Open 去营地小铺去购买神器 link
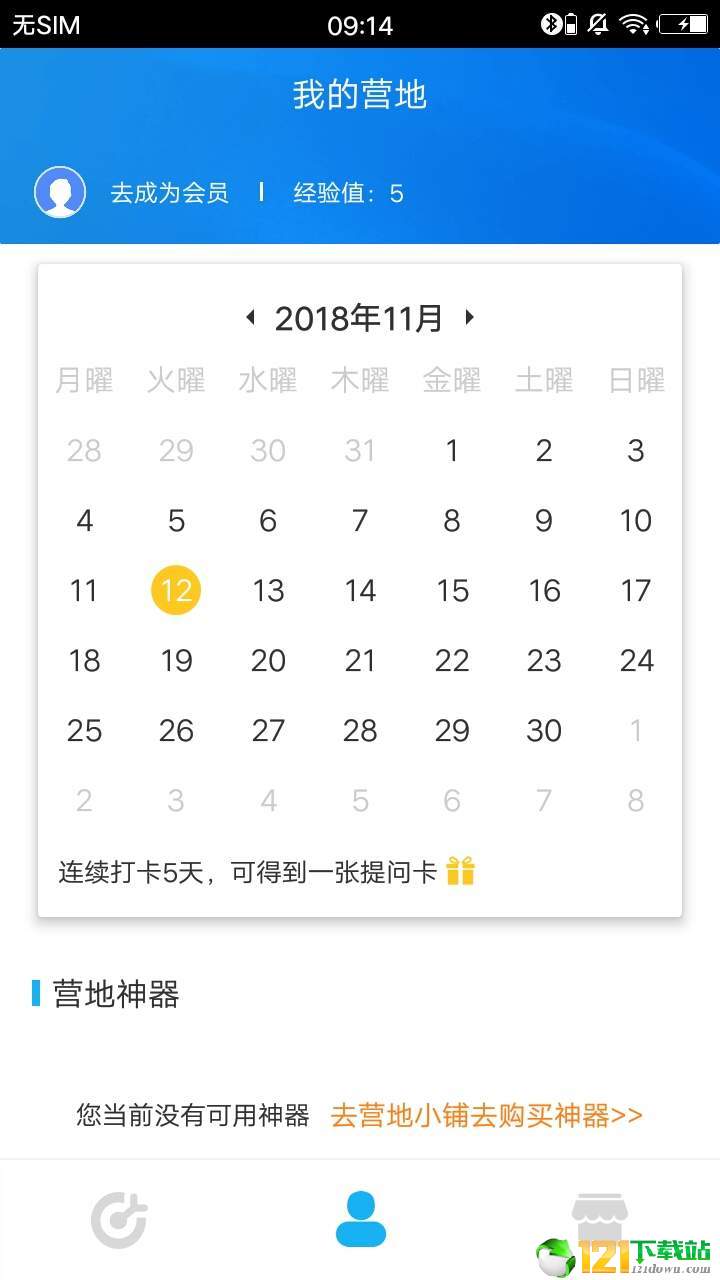The image size is (720, 1280). point(487,1115)
